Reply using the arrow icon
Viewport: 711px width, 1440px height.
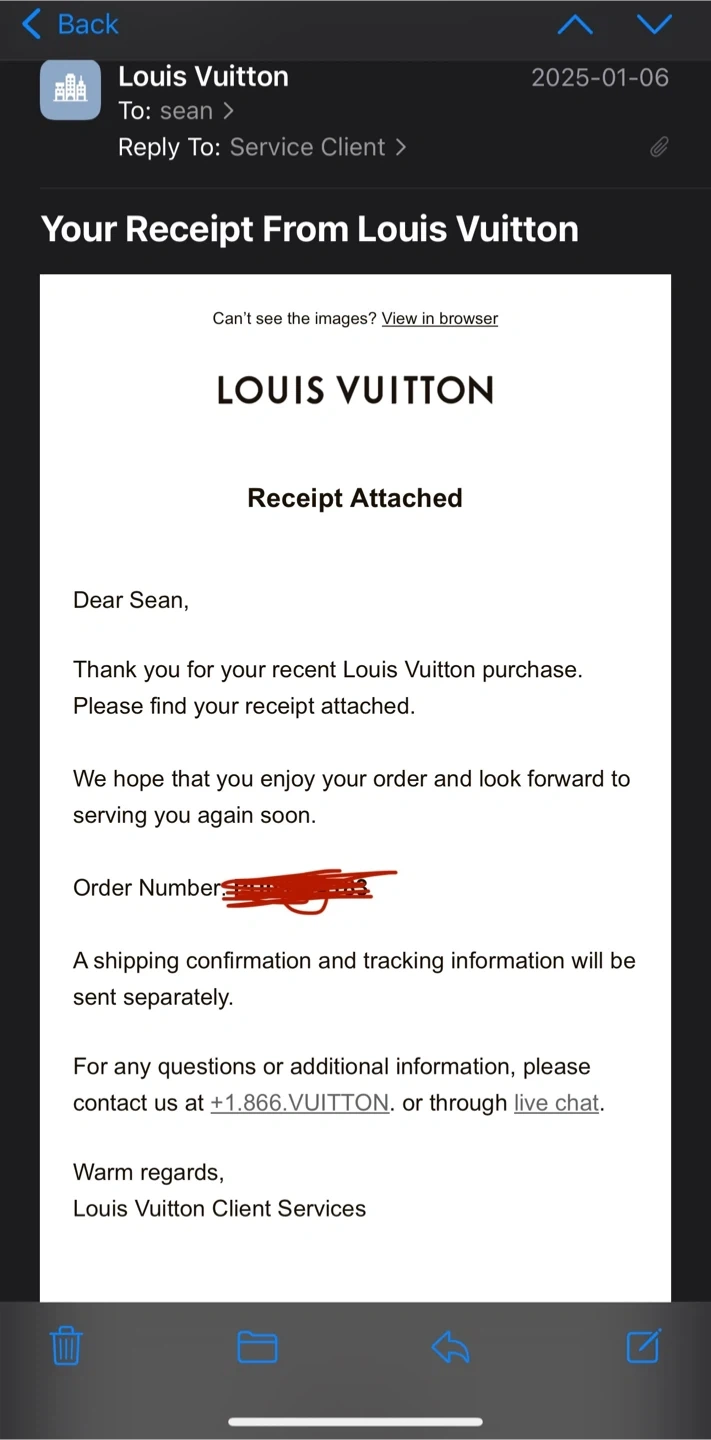[451, 1347]
